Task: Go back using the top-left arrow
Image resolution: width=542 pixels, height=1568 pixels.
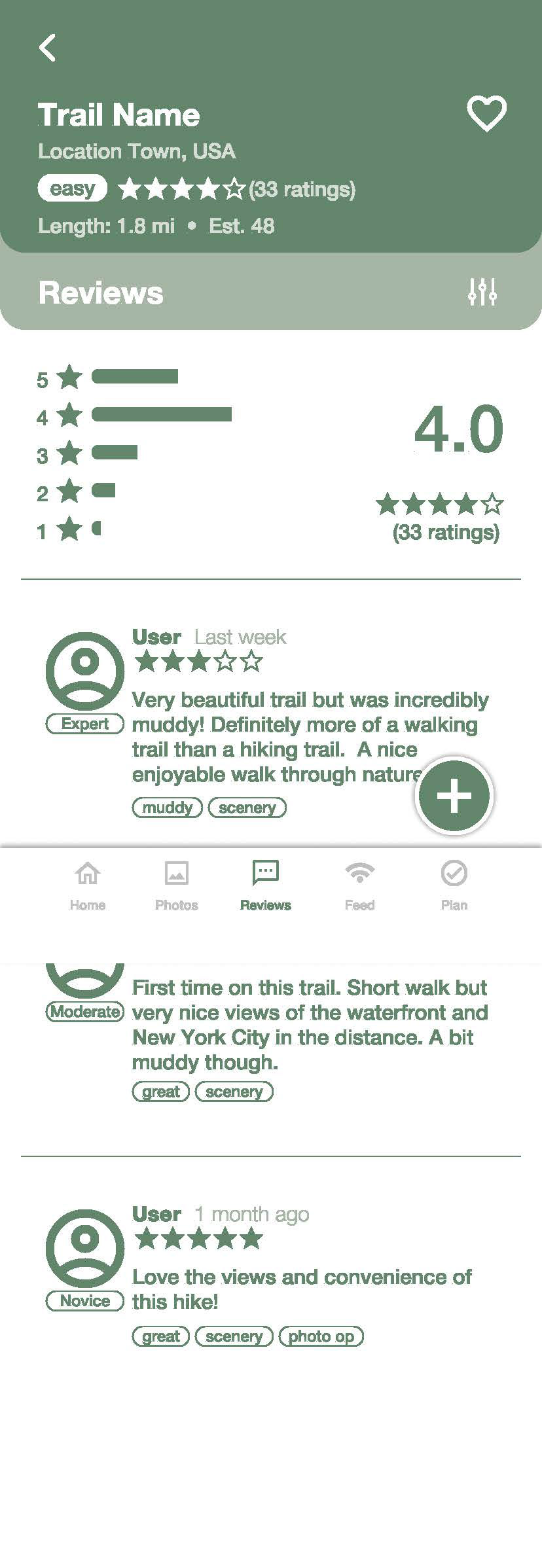Action: pyautogui.click(x=48, y=48)
